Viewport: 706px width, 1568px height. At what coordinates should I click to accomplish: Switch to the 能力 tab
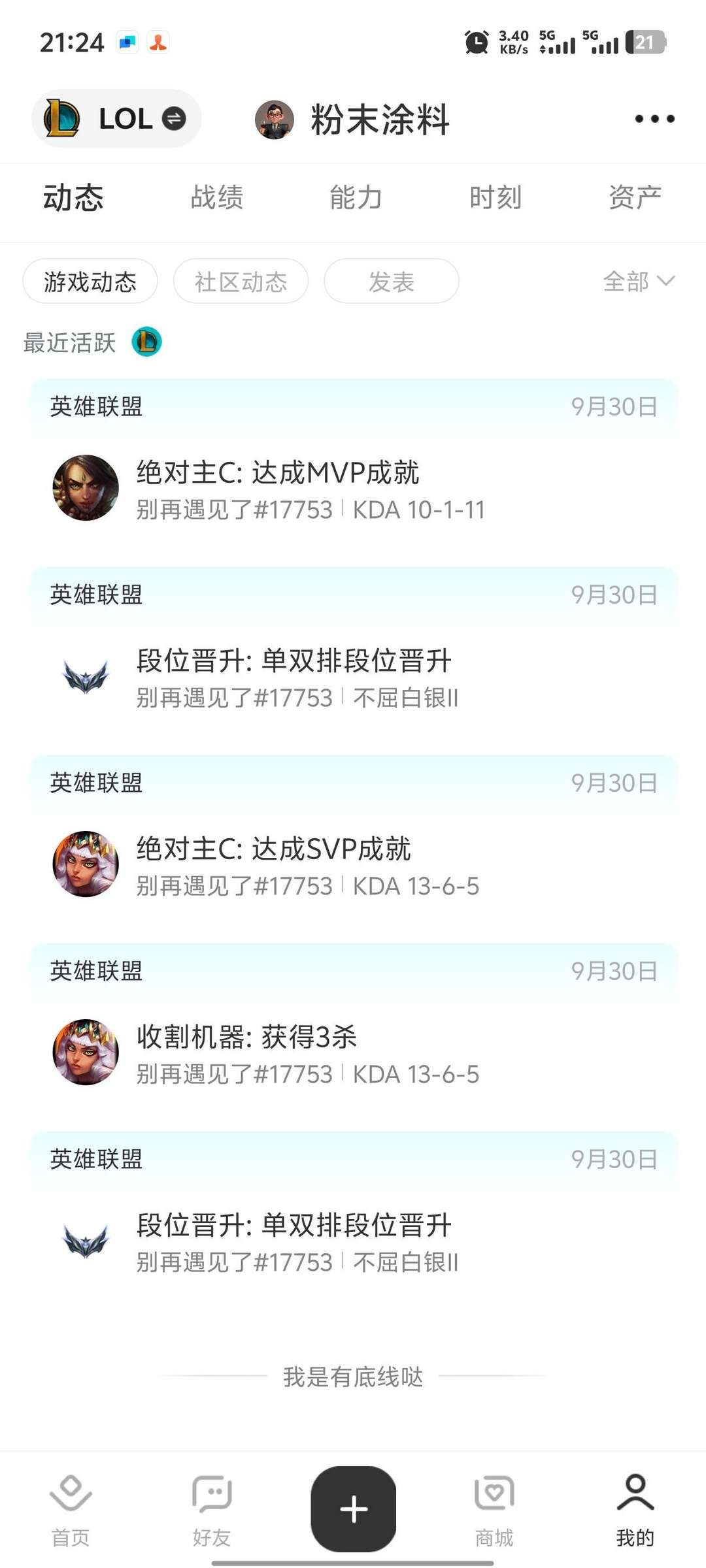click(356, 197)
